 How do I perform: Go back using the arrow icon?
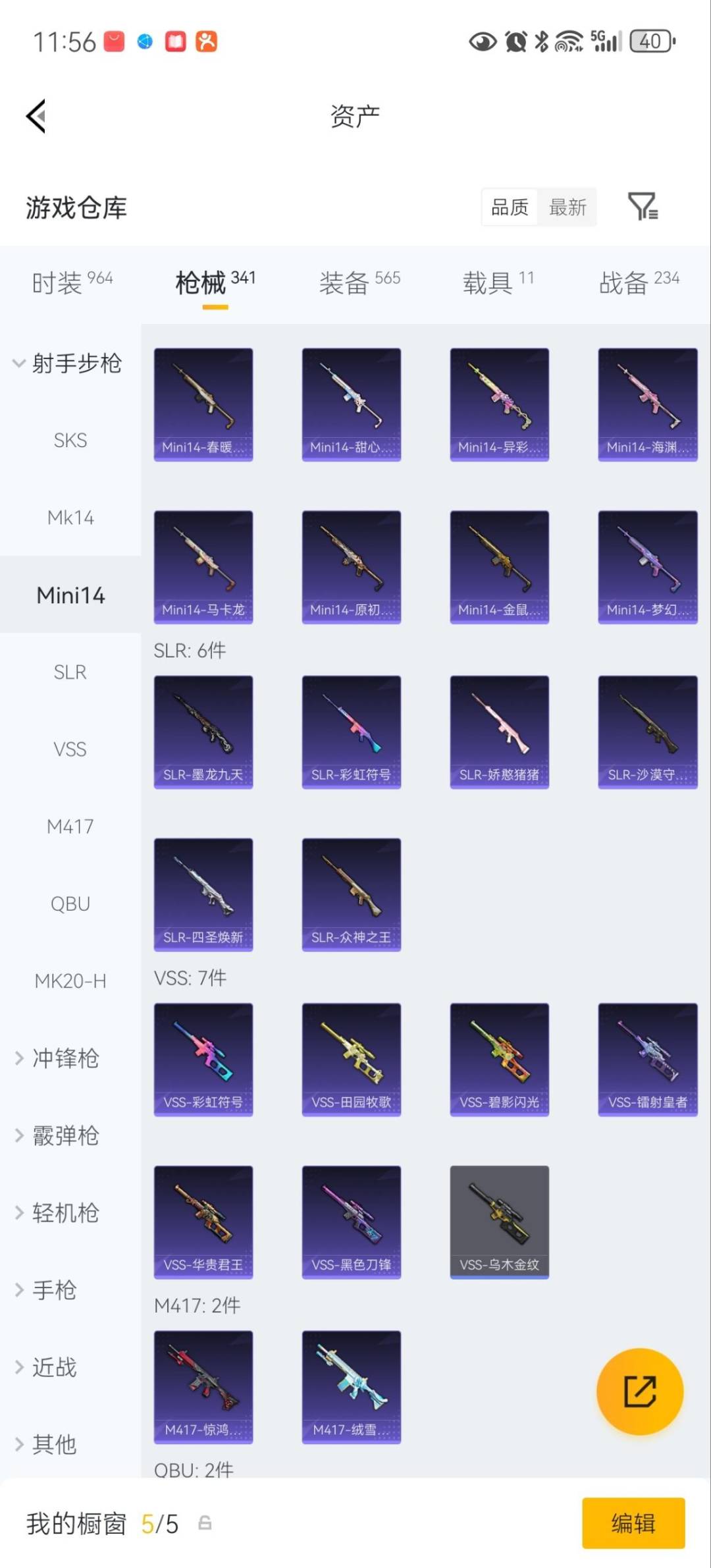[36, 117]
